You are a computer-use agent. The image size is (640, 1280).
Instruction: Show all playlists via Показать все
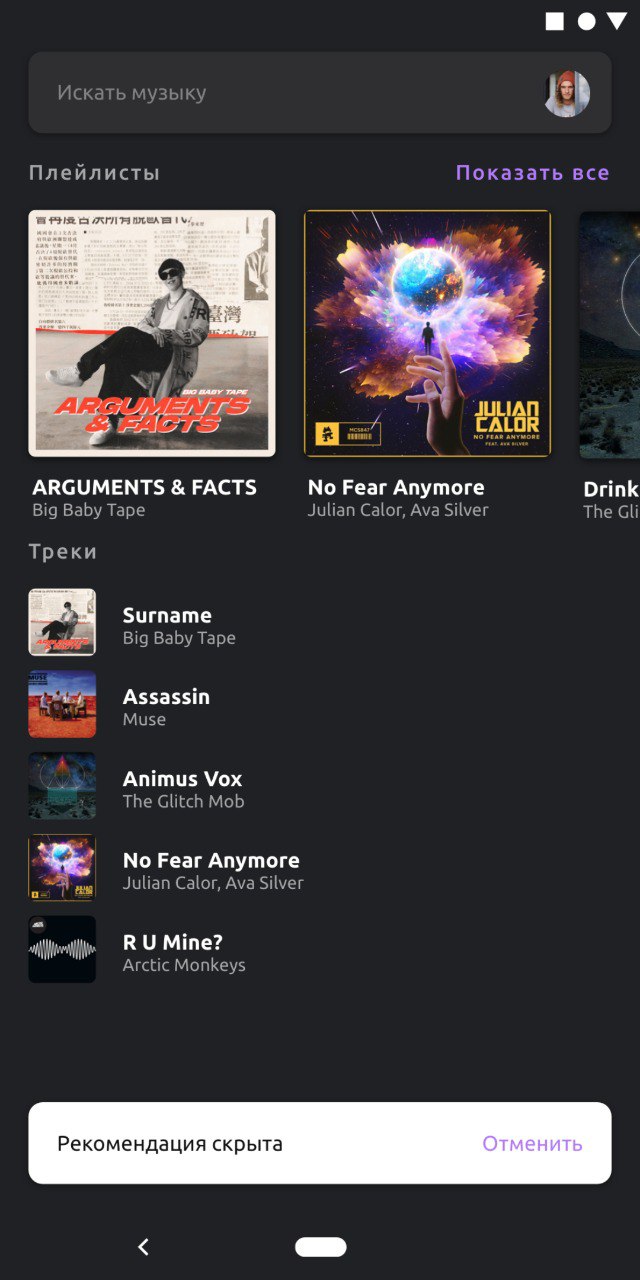pyautogui.click(x=532, y=173)
